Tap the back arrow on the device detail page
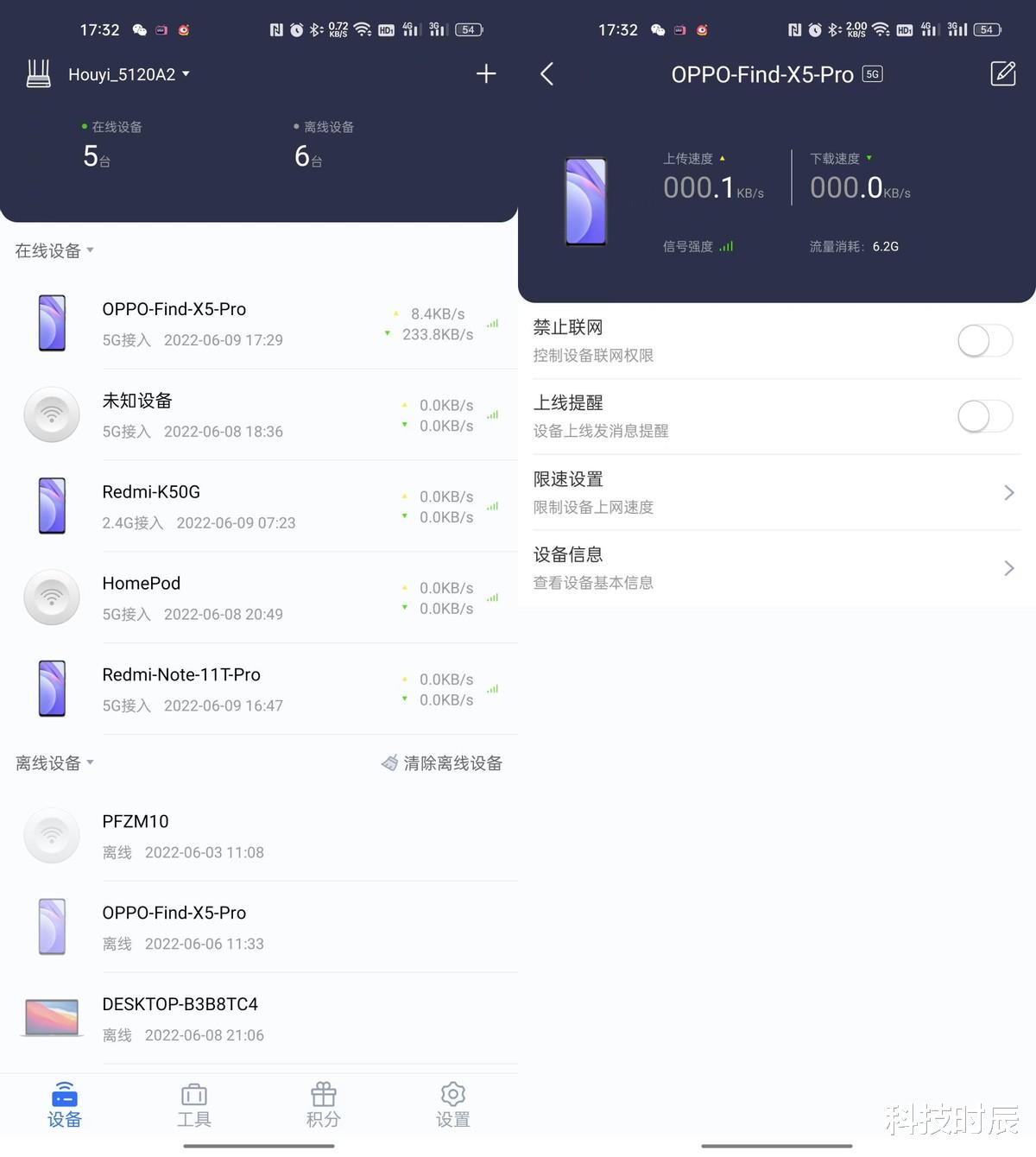The height and width of the screenshot is (1157, 1036). point(546,74)
